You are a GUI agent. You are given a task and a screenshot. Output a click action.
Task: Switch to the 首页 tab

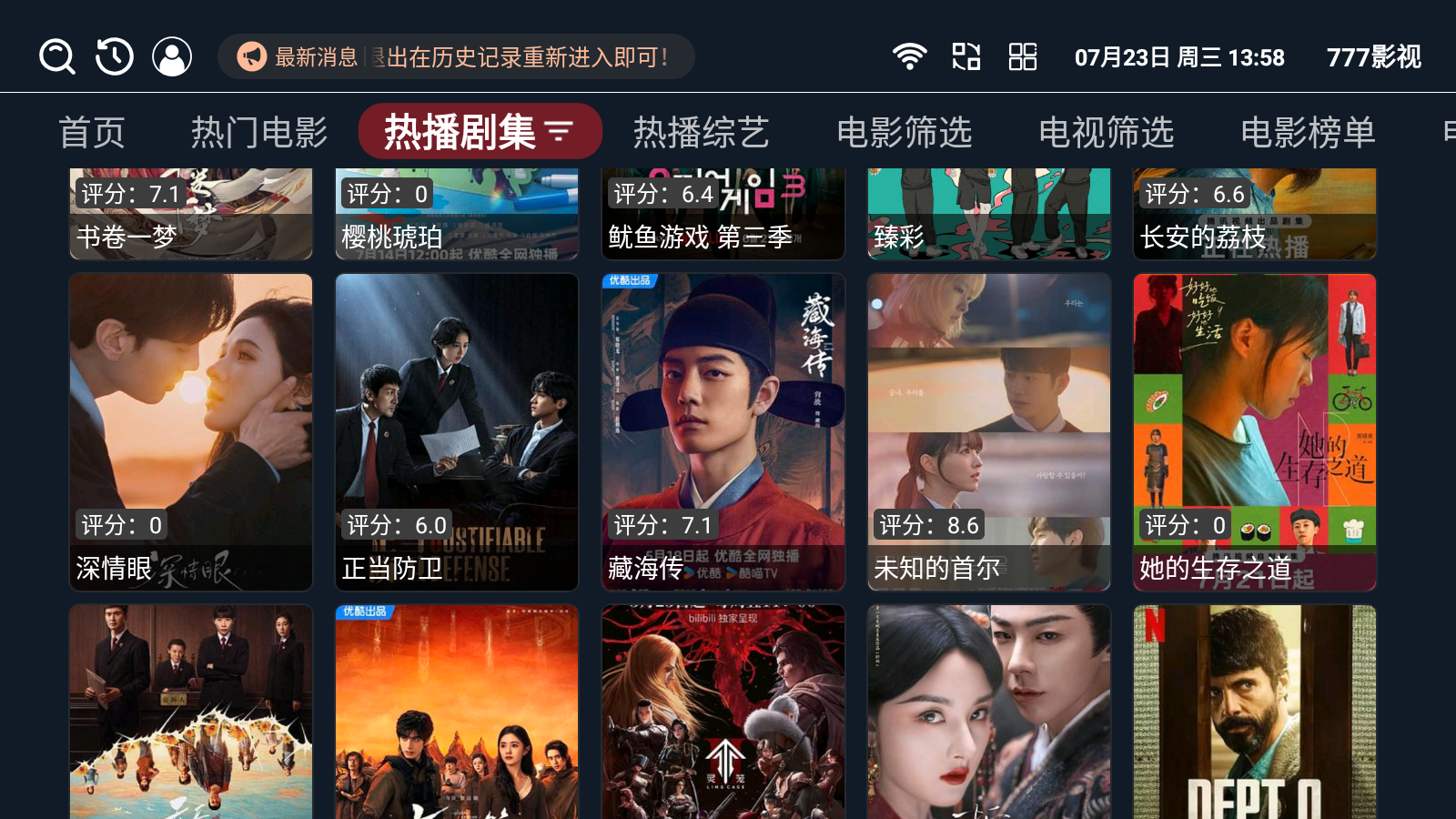coord(92,133)
